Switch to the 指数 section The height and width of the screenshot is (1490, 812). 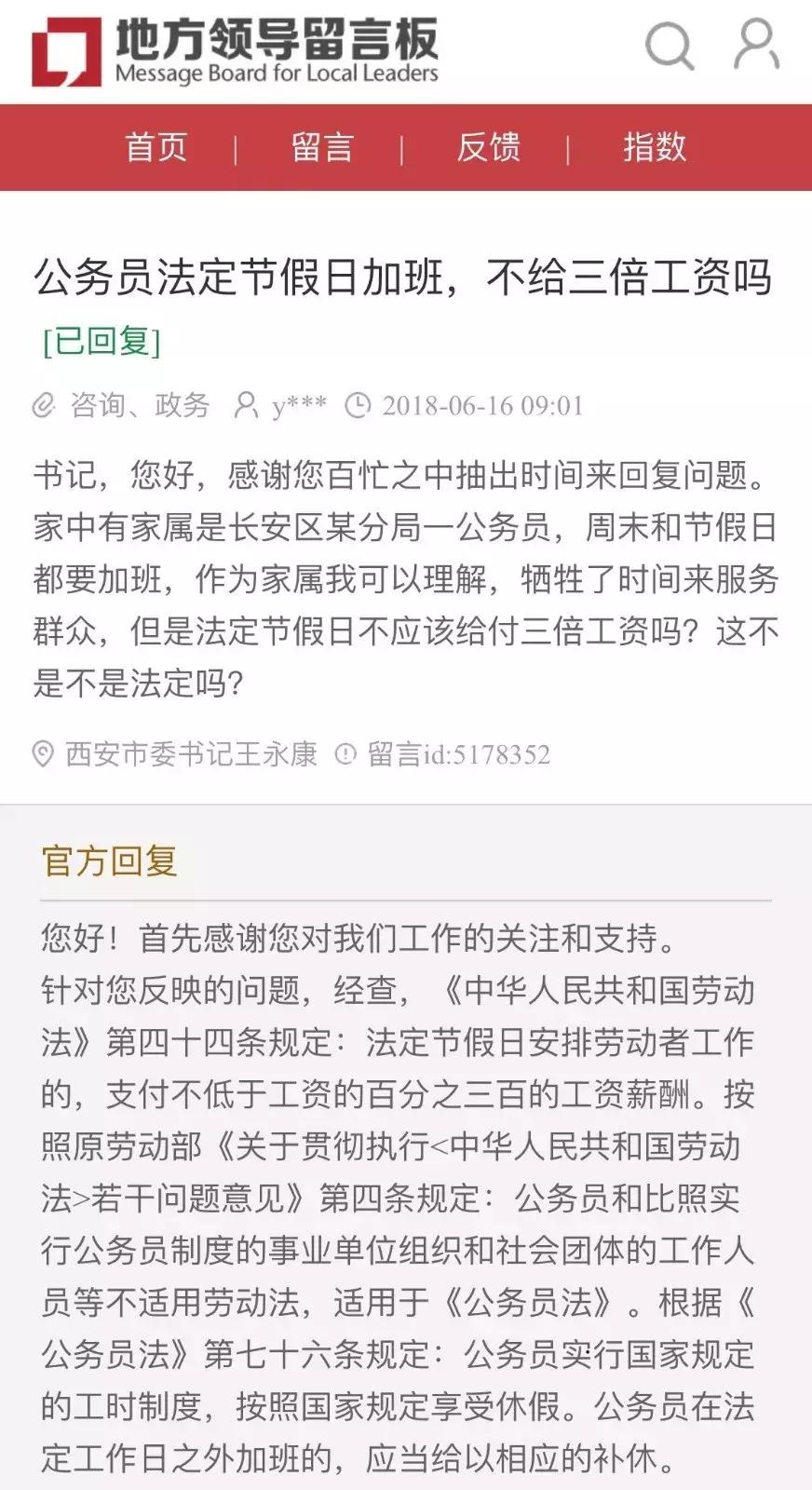click(655, 147)
